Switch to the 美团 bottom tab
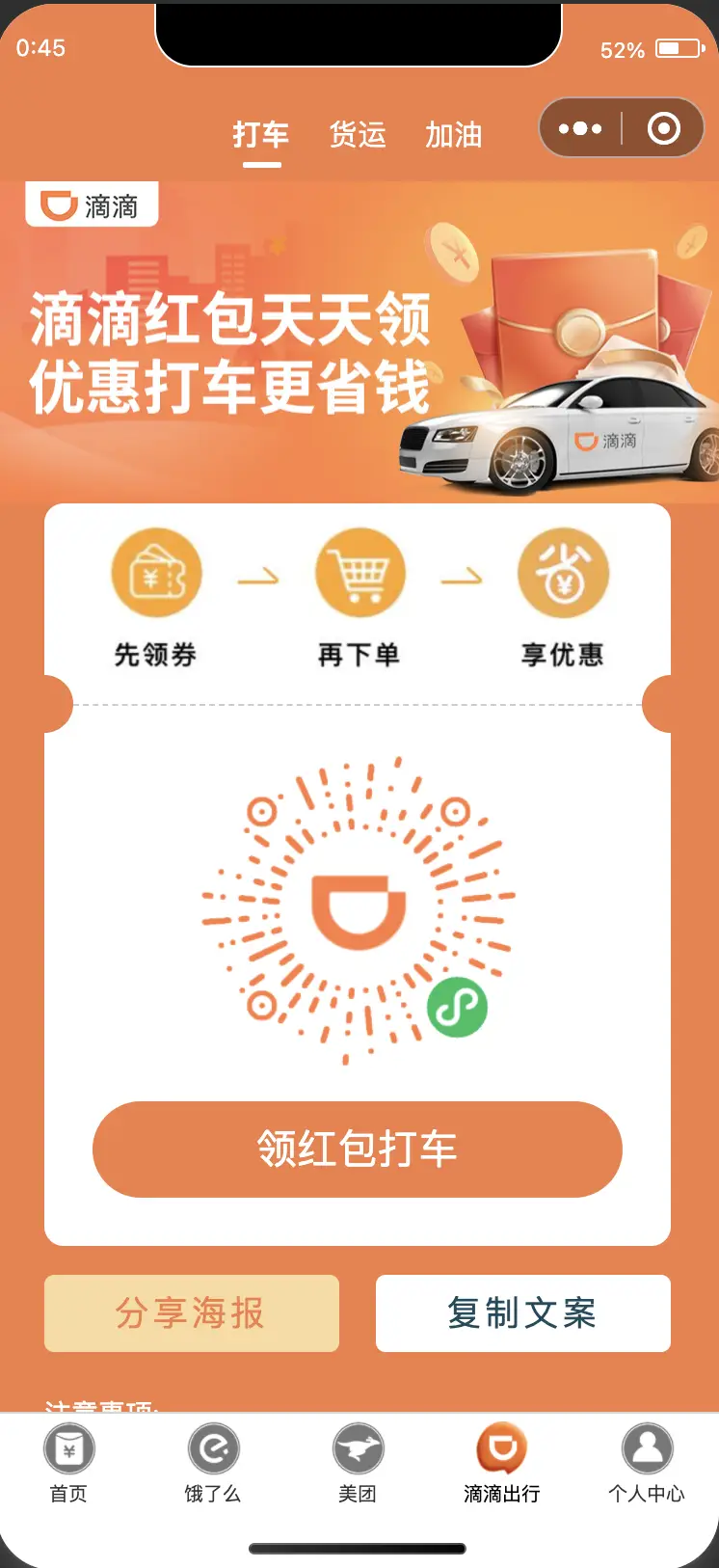Viewport: 719px width, 1568px height. (x=358, y=1464)
